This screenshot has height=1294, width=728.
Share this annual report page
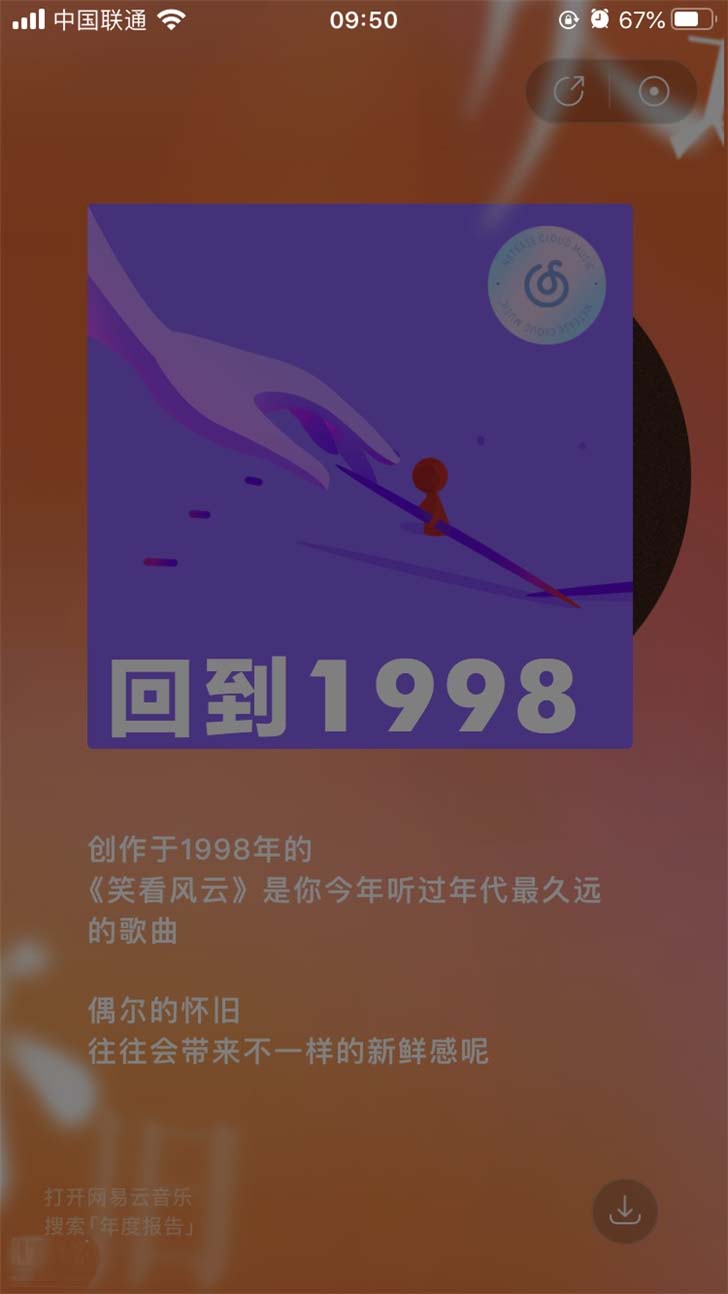pyautogui.click(x=568, y=92)
